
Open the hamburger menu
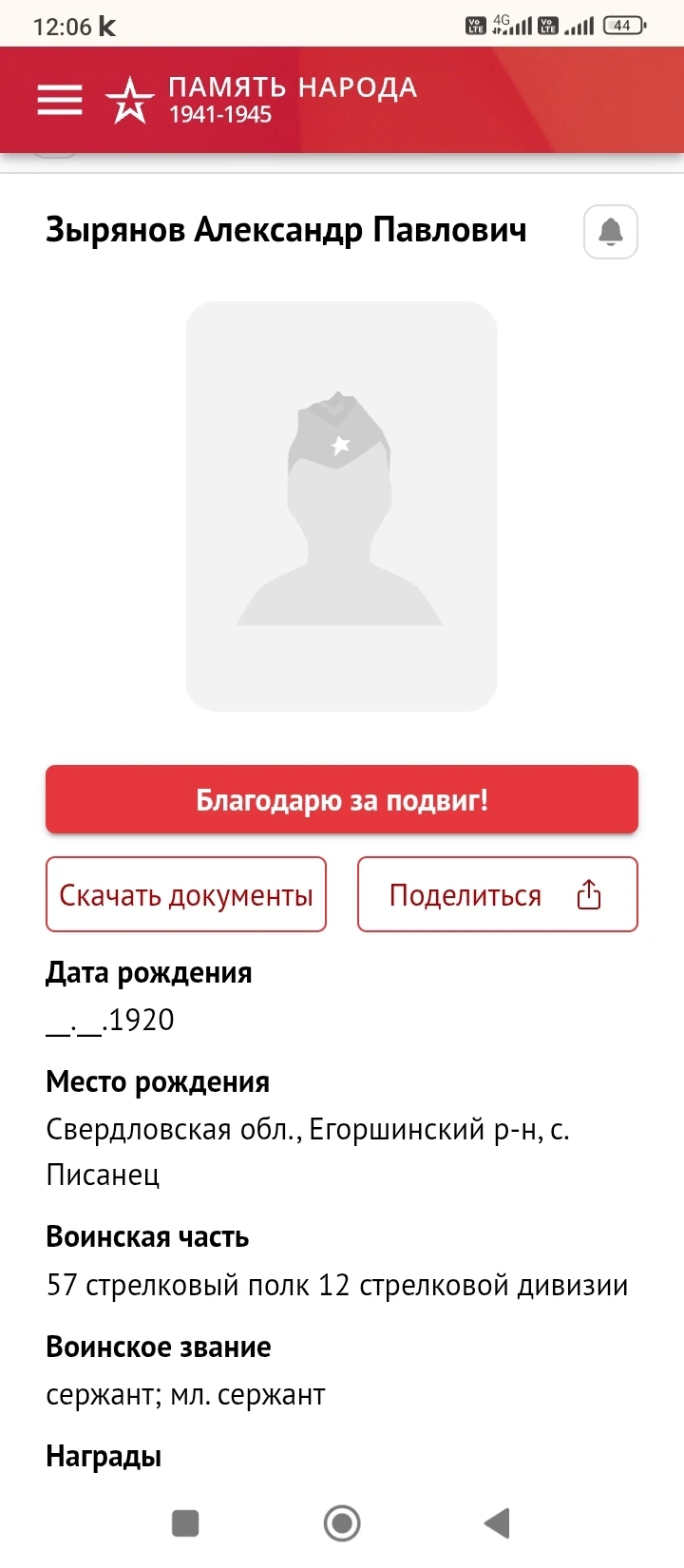pyautogui.click(x=60, y=100)
